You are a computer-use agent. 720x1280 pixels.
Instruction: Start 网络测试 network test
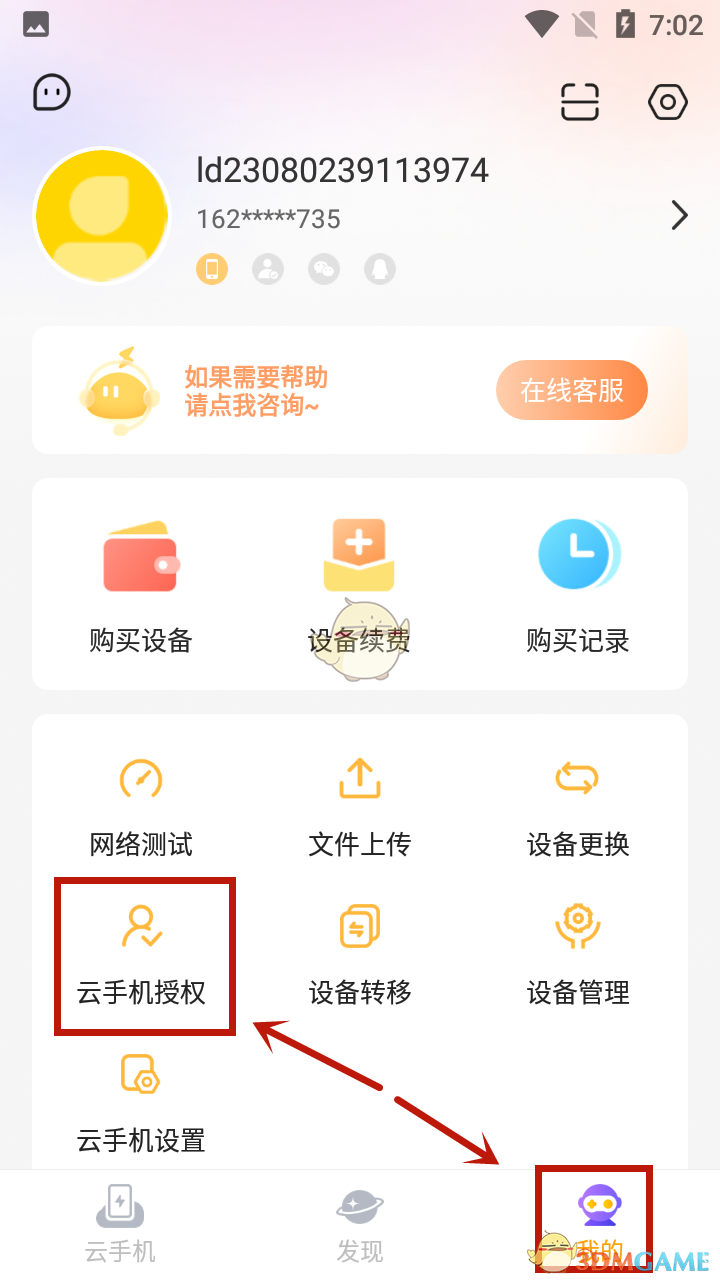[x=141, y=806]
